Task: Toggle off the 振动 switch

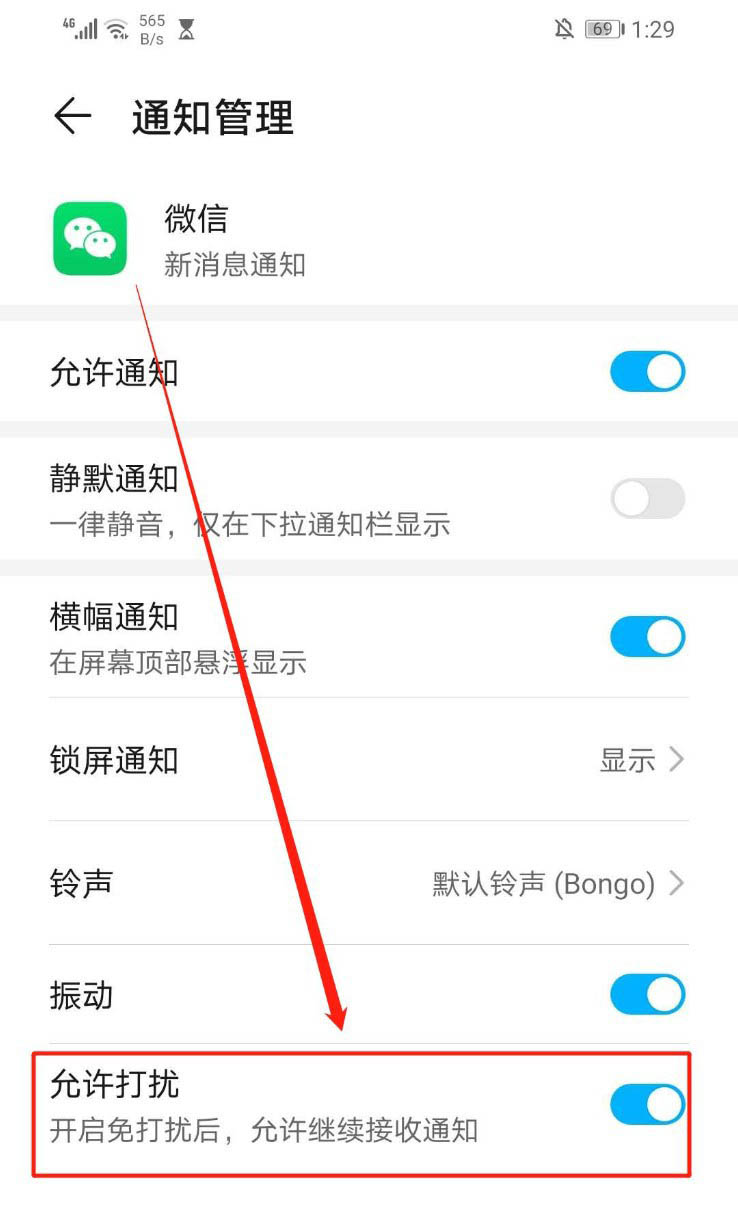Action: (x=647, y=995)
